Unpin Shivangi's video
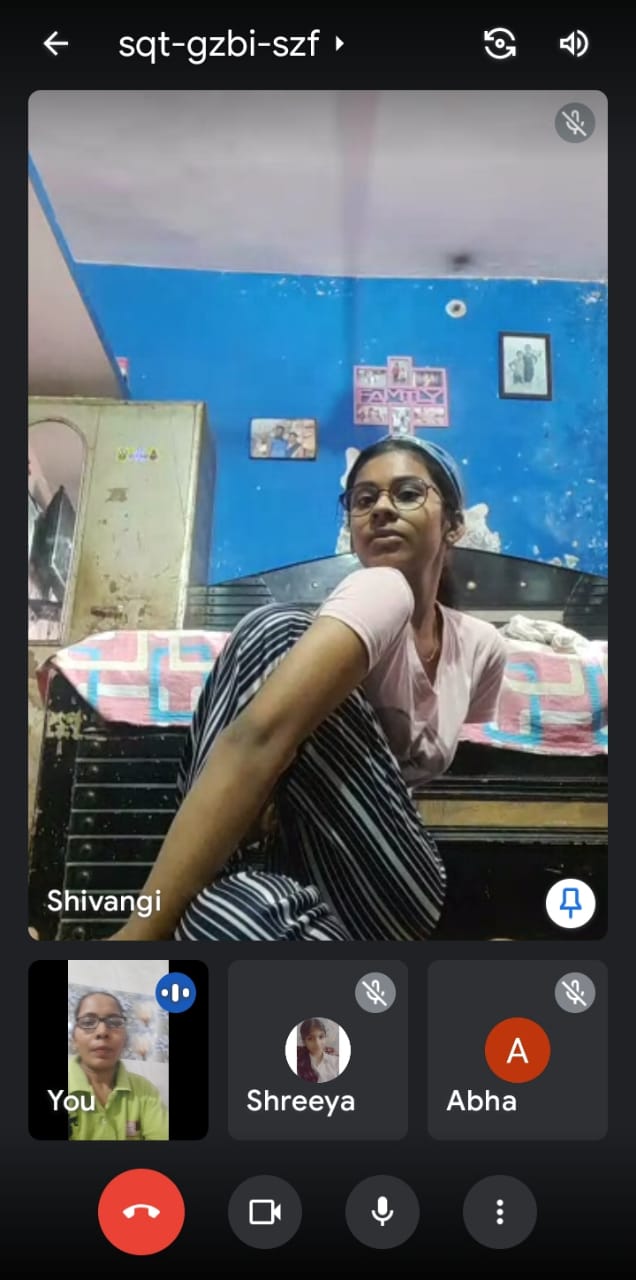 [570, 904]
